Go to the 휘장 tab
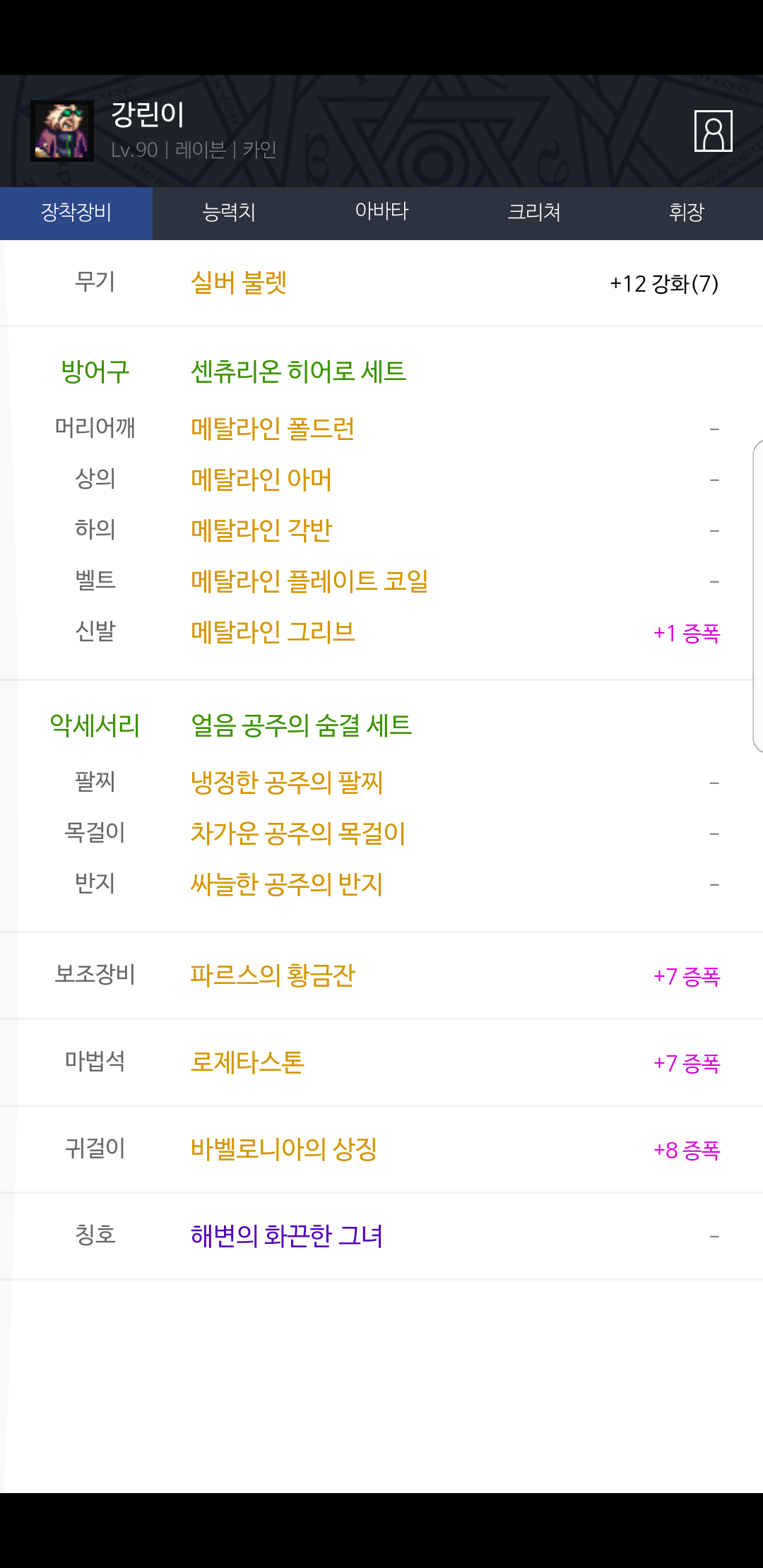763x1568 pixels. point(687,213)
